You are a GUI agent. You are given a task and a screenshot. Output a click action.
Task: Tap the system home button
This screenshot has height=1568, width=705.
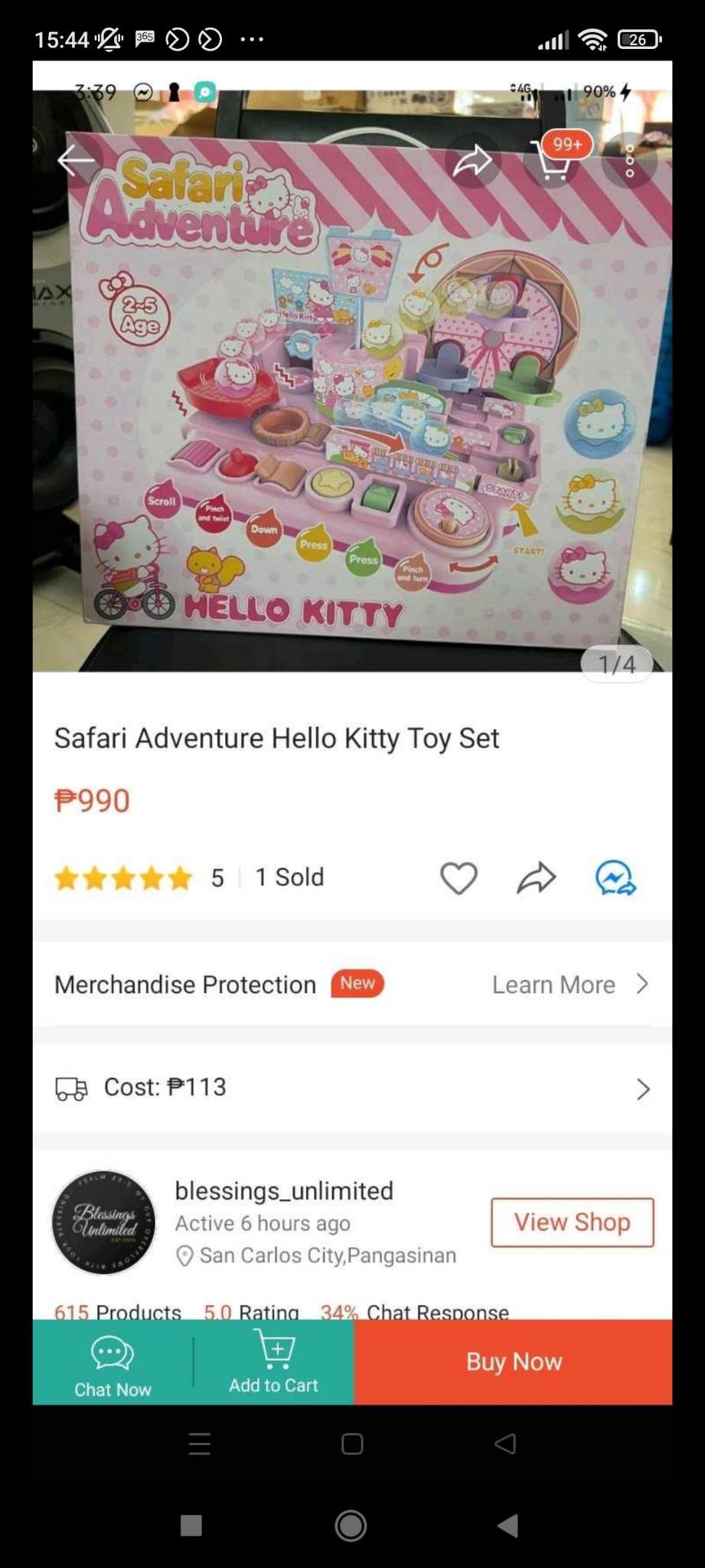click(x=351, y=1525)
